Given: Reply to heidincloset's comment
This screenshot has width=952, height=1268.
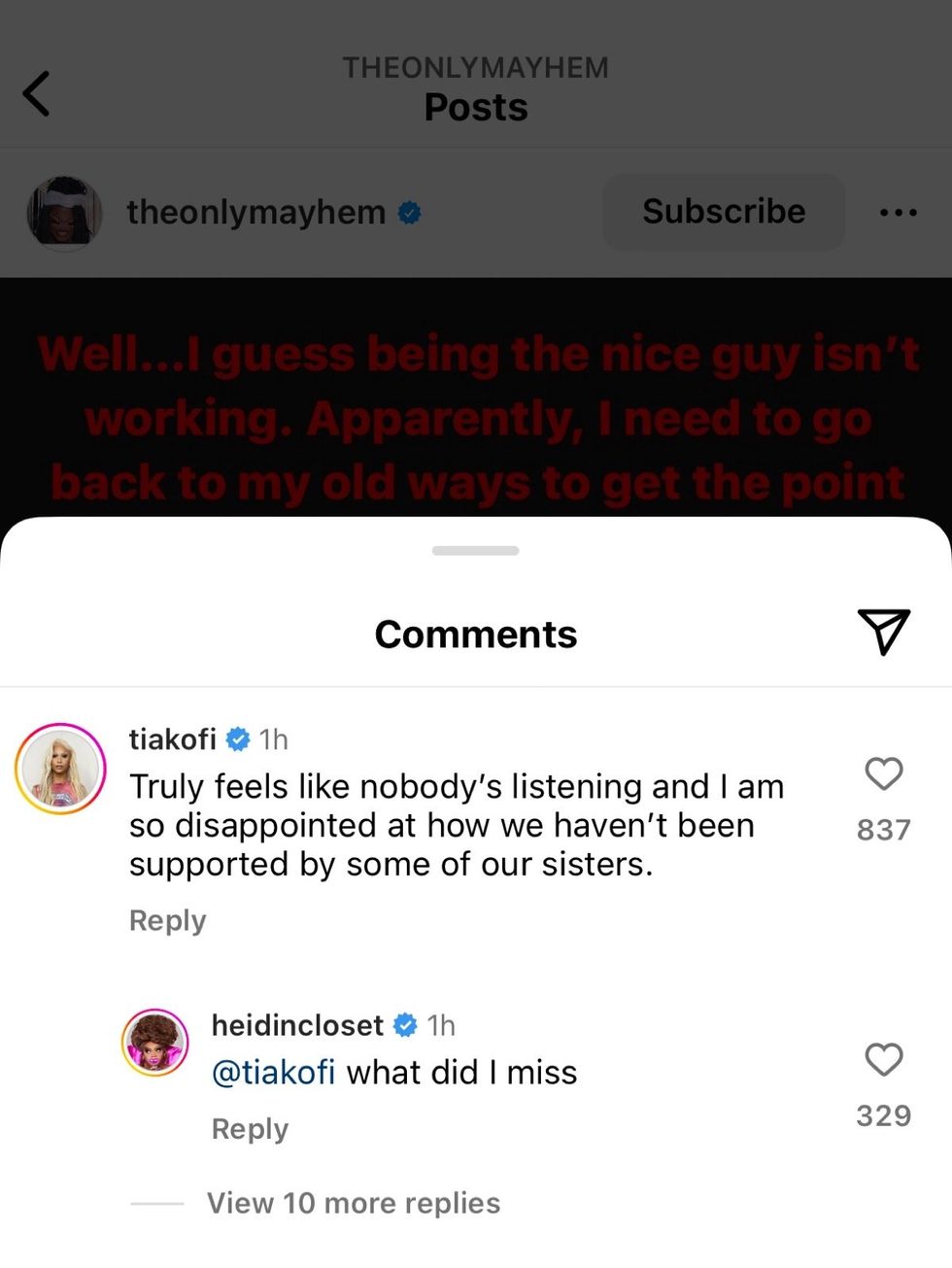Looking at the screenshot, I should point(250,1129).
